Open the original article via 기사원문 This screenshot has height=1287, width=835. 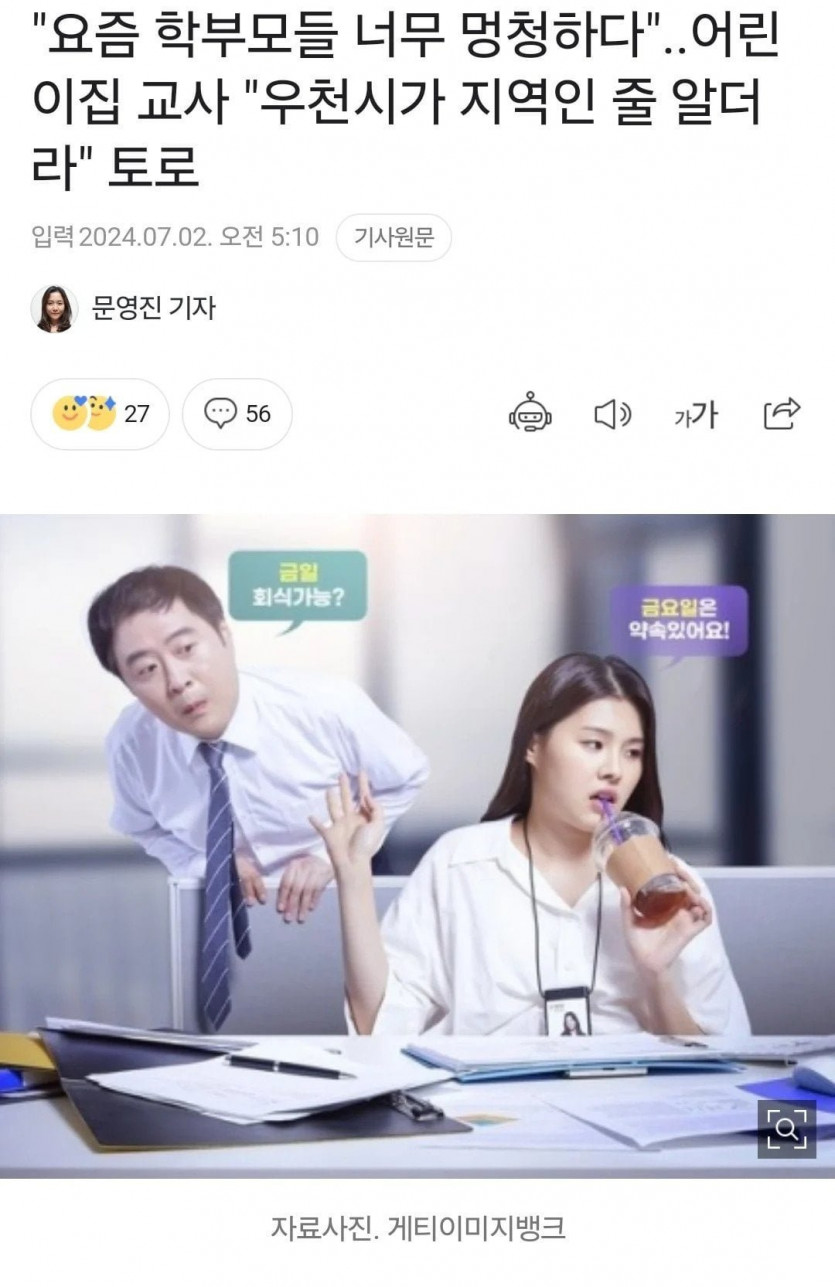(393, 237)
